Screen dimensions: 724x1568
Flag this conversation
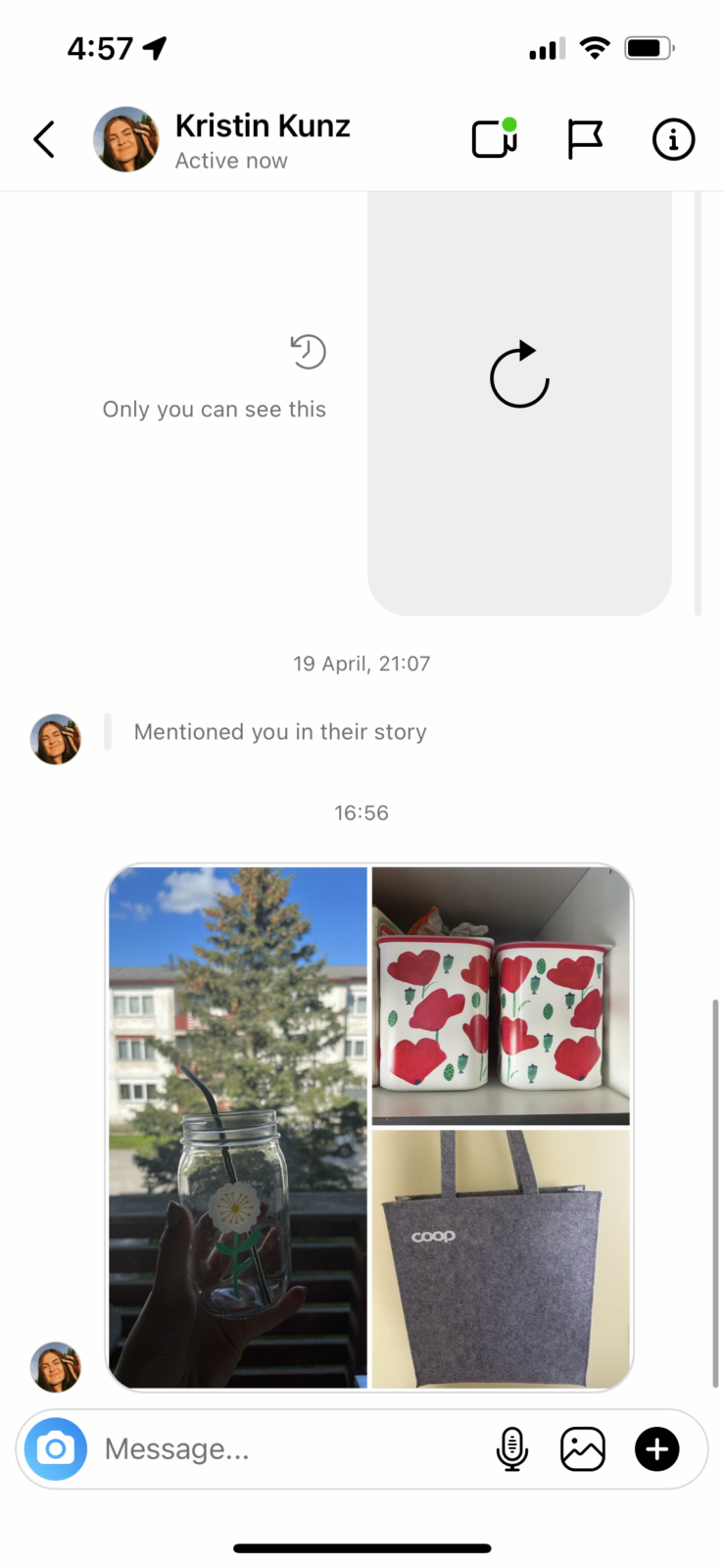coord(585,139)
